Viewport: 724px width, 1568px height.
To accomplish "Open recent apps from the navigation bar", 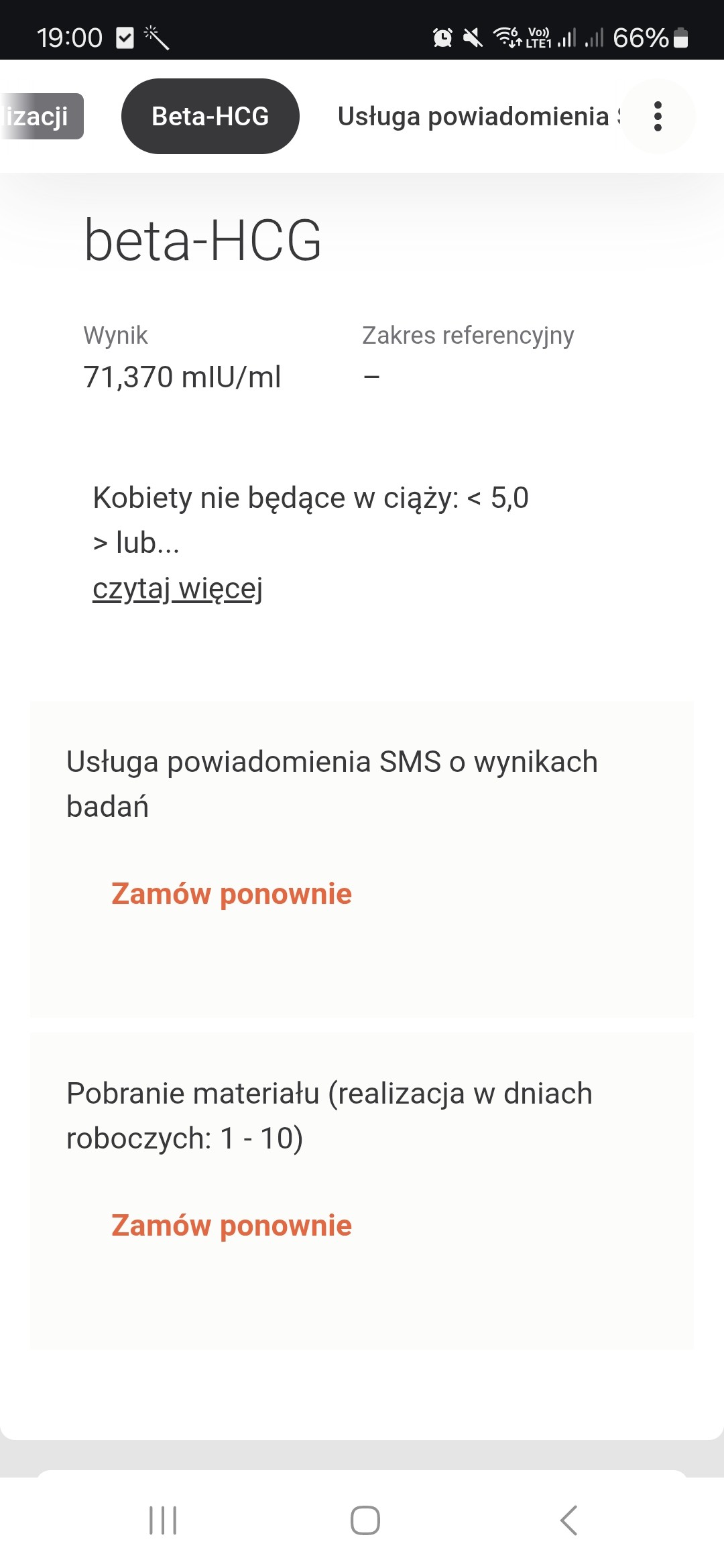I will [163, 1520].
